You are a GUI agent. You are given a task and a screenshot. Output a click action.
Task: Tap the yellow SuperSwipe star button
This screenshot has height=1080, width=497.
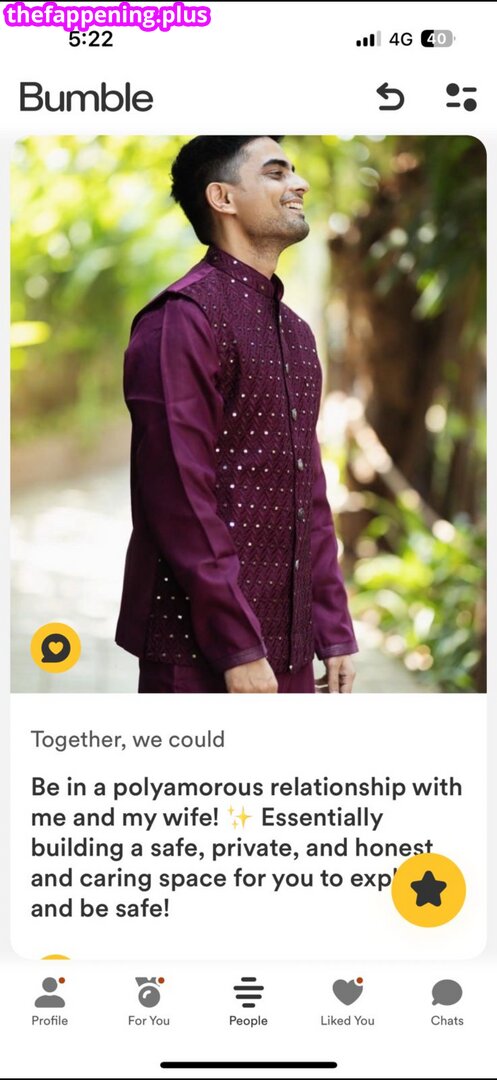pos(428,890)
